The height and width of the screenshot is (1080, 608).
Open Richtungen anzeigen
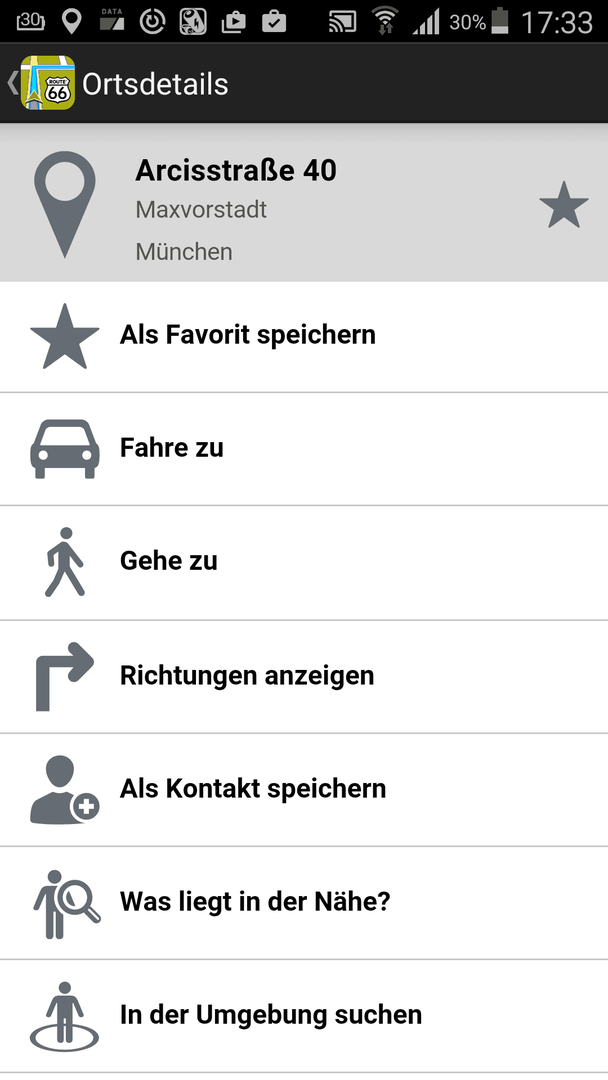point(304,676)
